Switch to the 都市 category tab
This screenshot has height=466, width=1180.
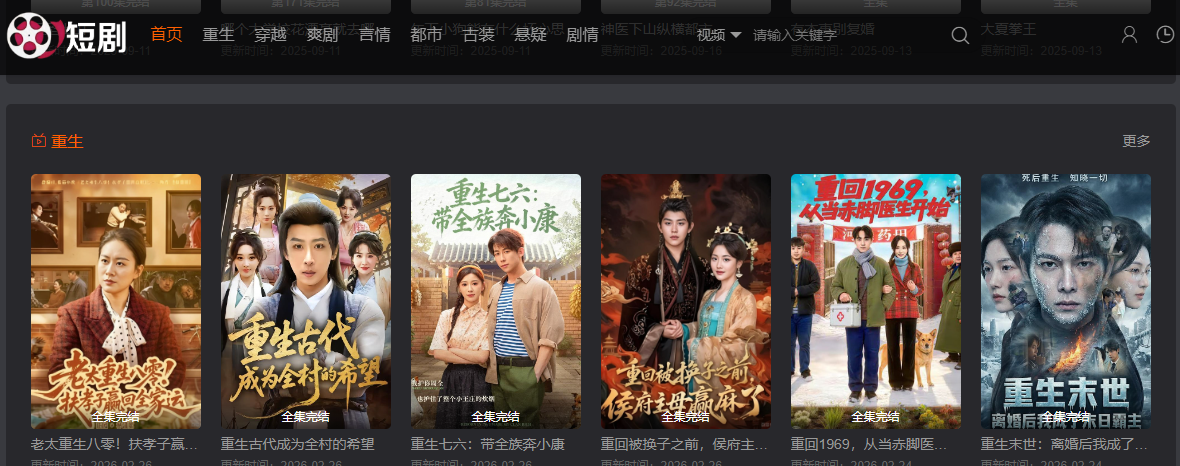pyautogui.click(x=426, y=35)
